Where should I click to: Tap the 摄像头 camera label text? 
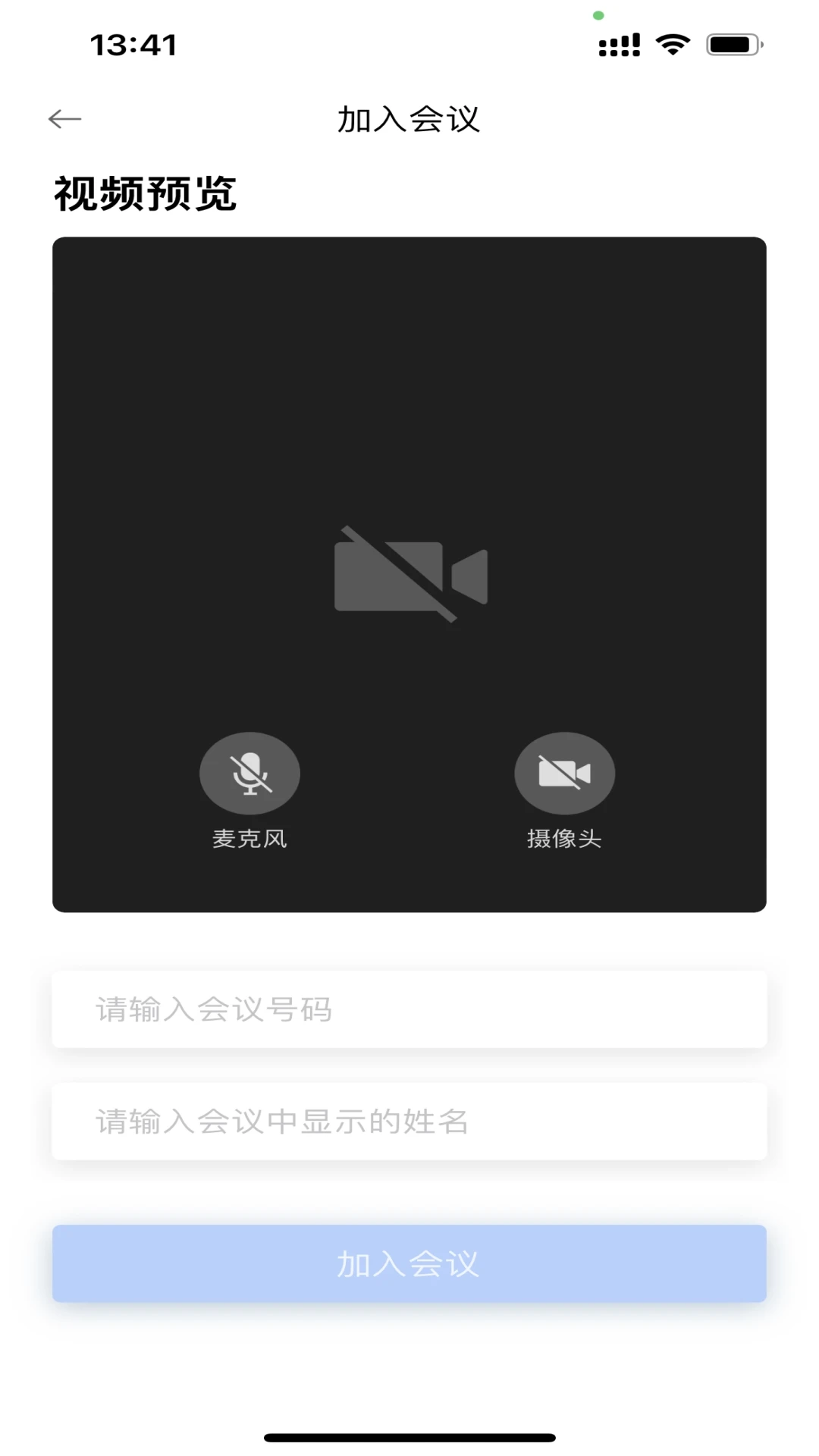point(565,839)
